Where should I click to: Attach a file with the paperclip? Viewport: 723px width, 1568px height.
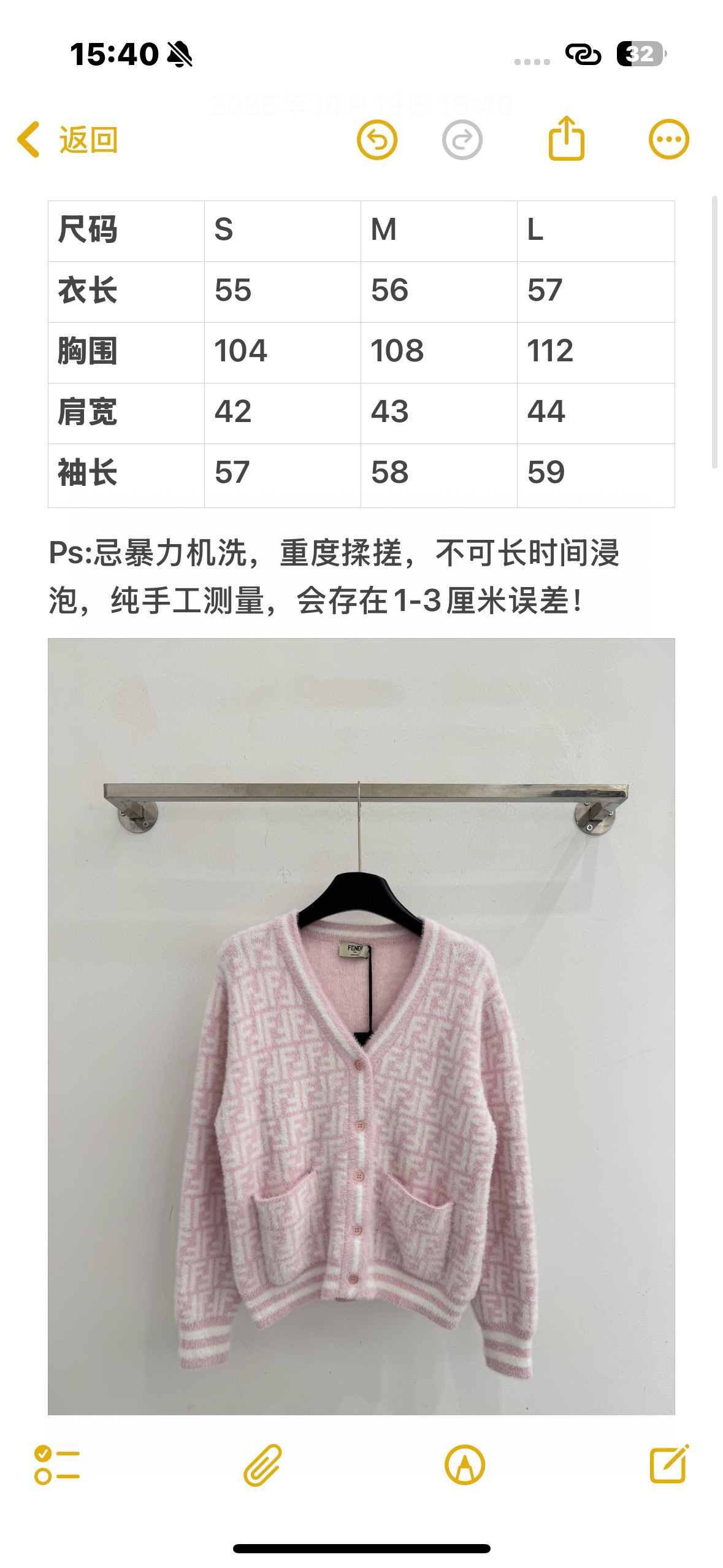262,1465
